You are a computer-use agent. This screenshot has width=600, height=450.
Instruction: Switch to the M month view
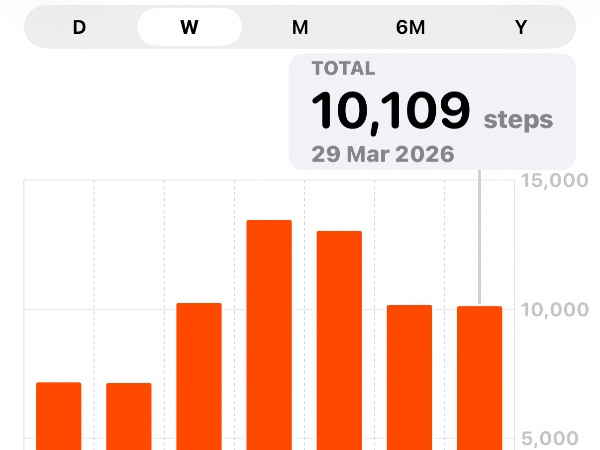[300, 27]
